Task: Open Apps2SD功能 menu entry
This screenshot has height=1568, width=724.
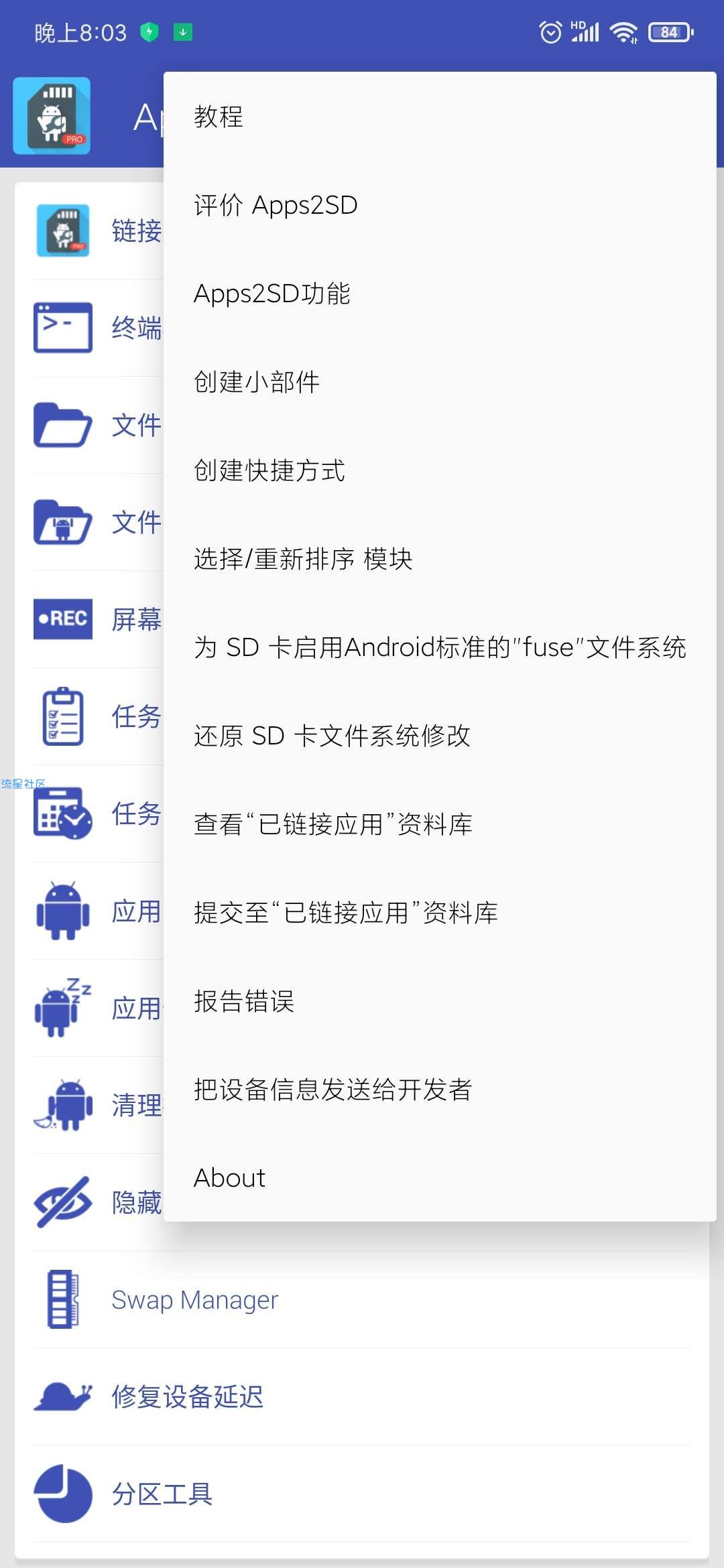Action: (x=440, y=293)
